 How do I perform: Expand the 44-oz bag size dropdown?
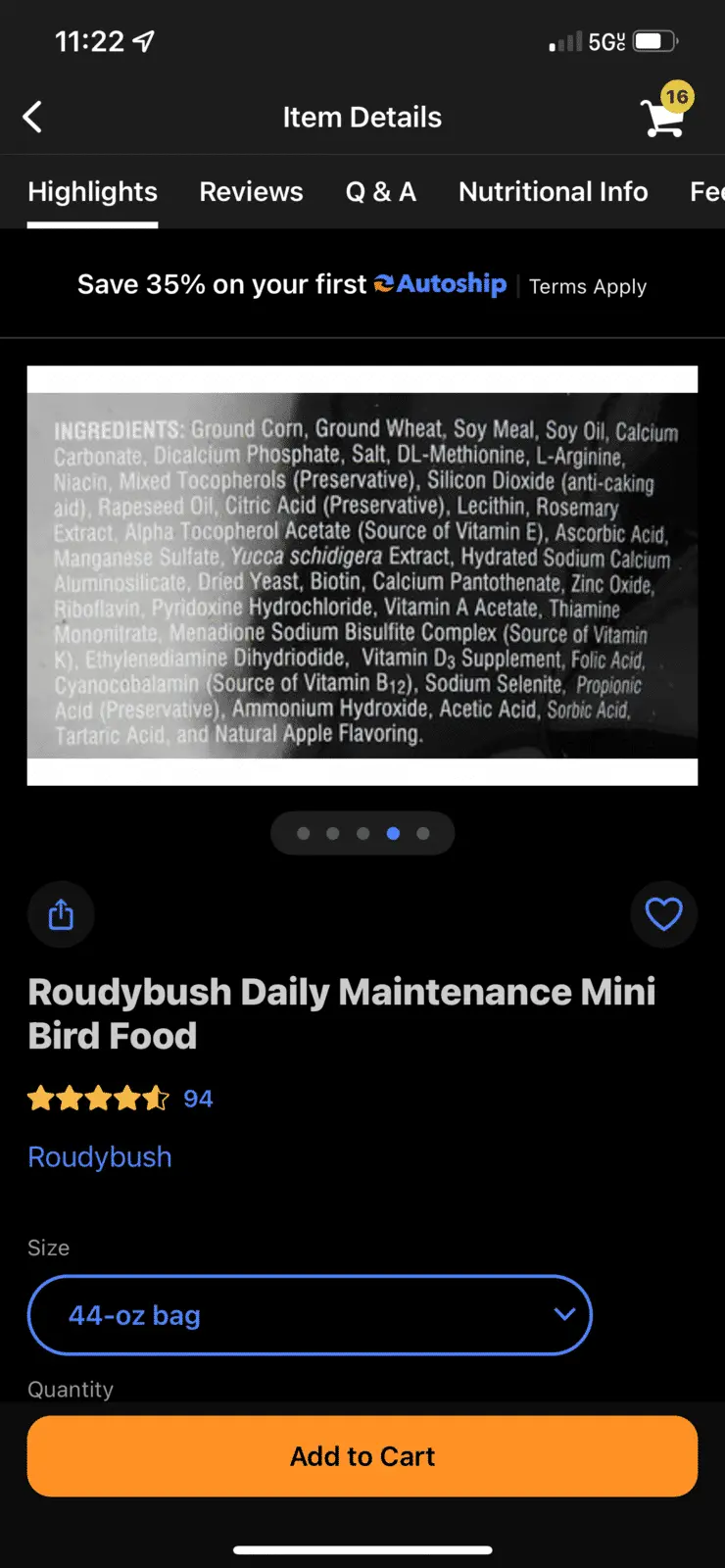point(310,1315)
